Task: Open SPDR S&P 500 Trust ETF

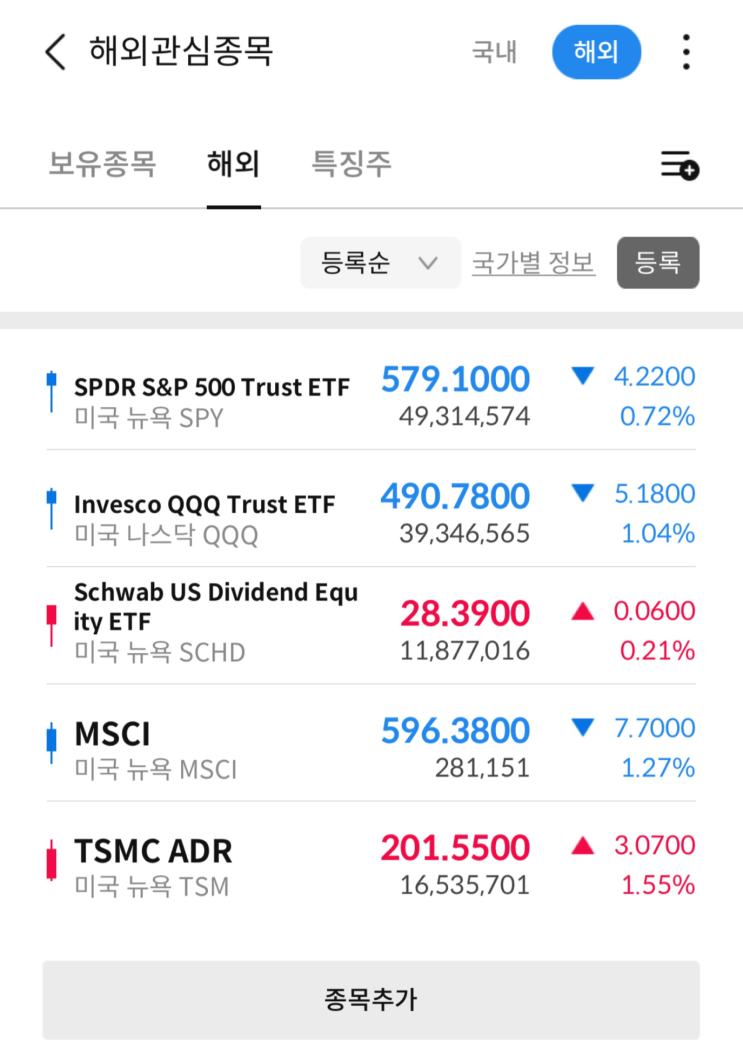Action: coord(212,398)
